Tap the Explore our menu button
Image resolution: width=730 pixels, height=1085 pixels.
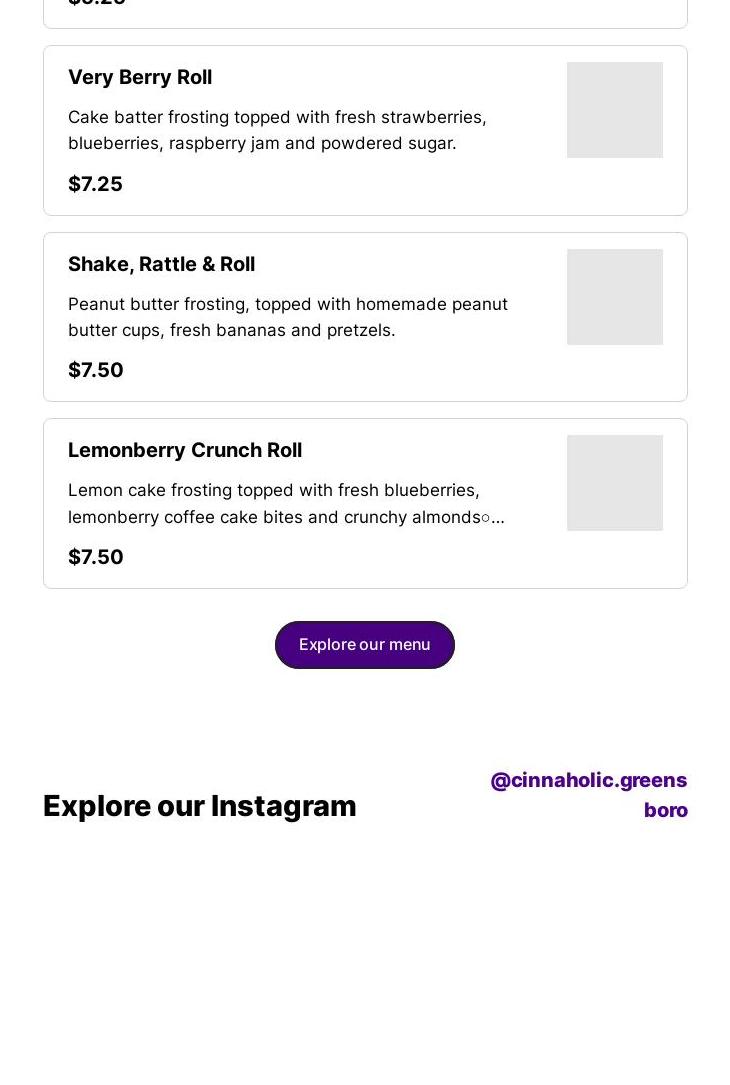pos(365,645)
